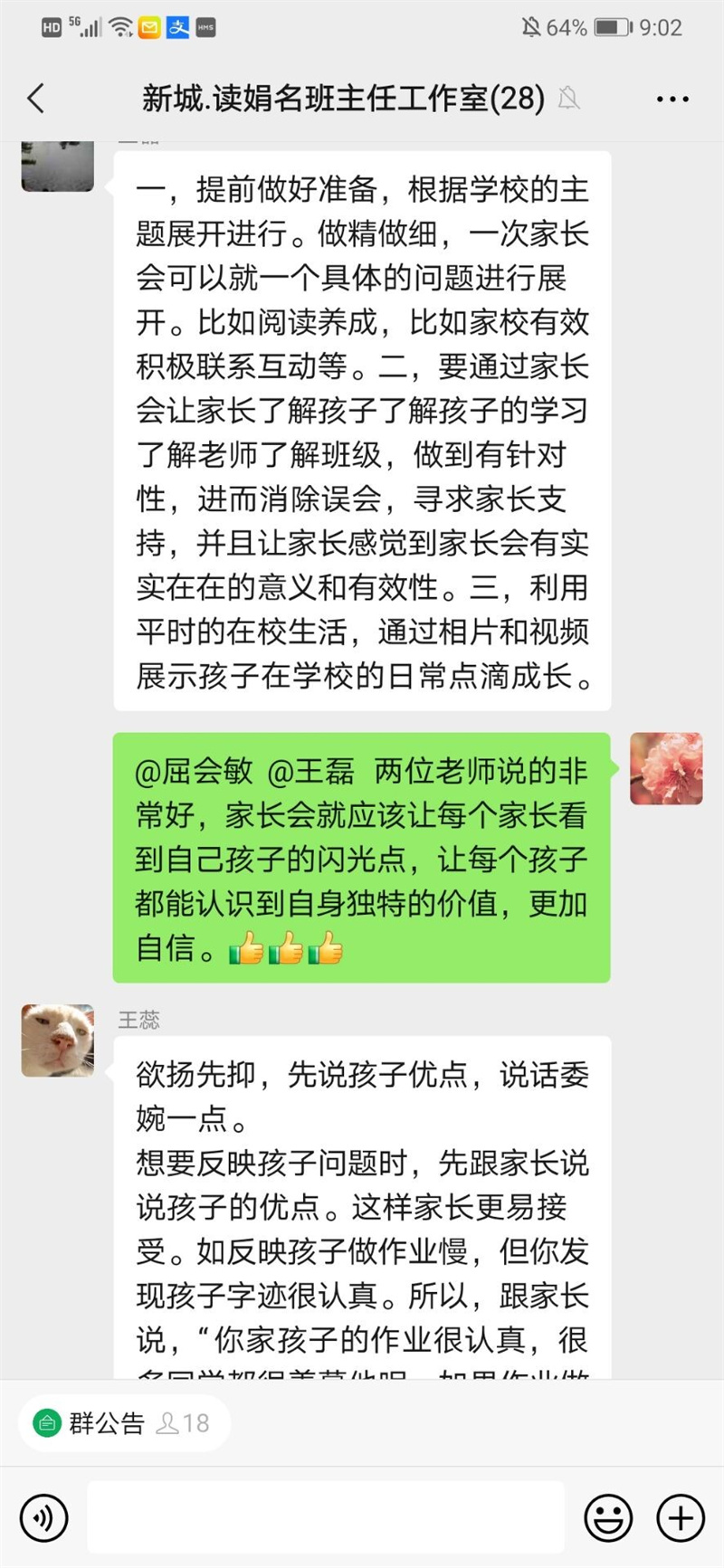Open avatar beside the 一，提前做好准备 message
This screenshot has height=1568, width=724.
click(x=58, y=166)
